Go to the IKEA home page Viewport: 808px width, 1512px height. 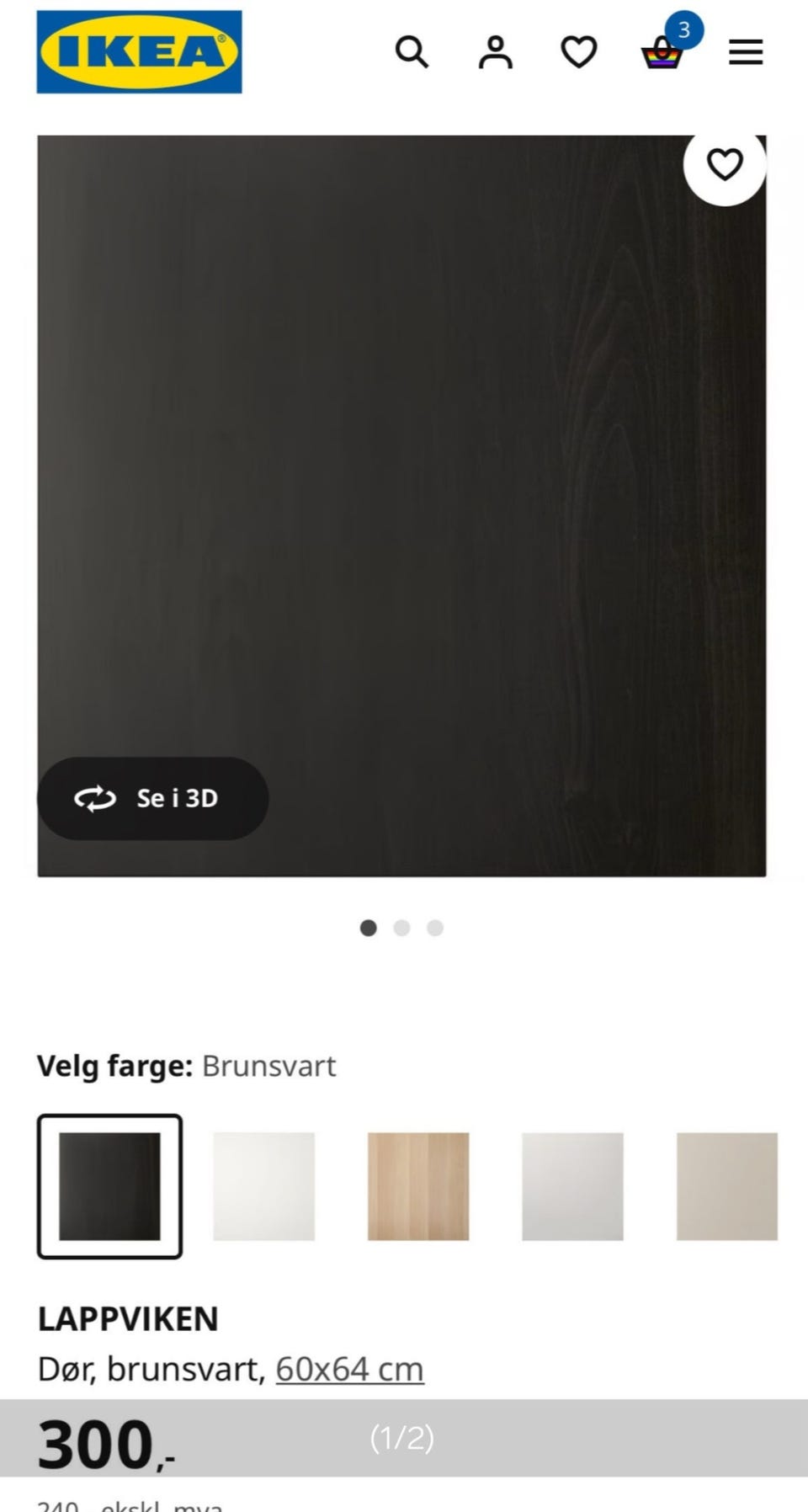click(140, 51)
